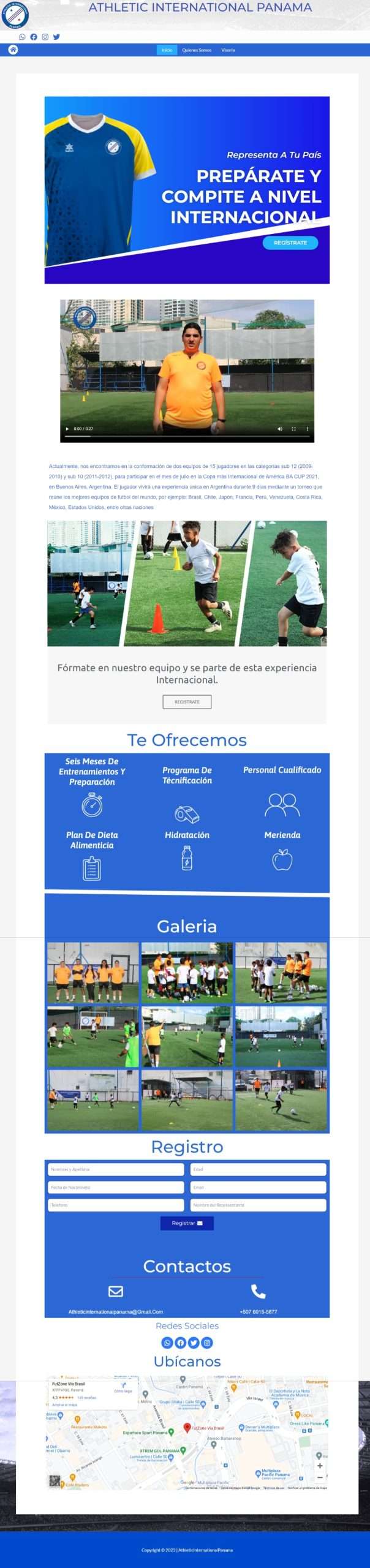Go to the Inicio tab

tap(167, 50)
